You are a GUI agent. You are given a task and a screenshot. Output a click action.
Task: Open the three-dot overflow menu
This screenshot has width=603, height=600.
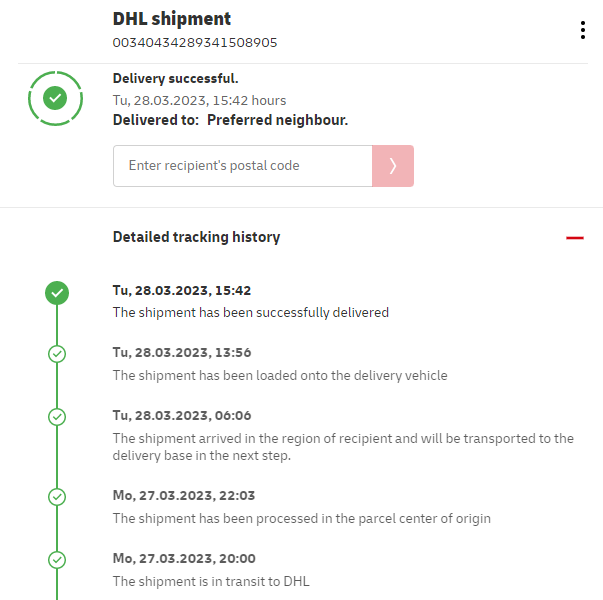pos(582,30)
